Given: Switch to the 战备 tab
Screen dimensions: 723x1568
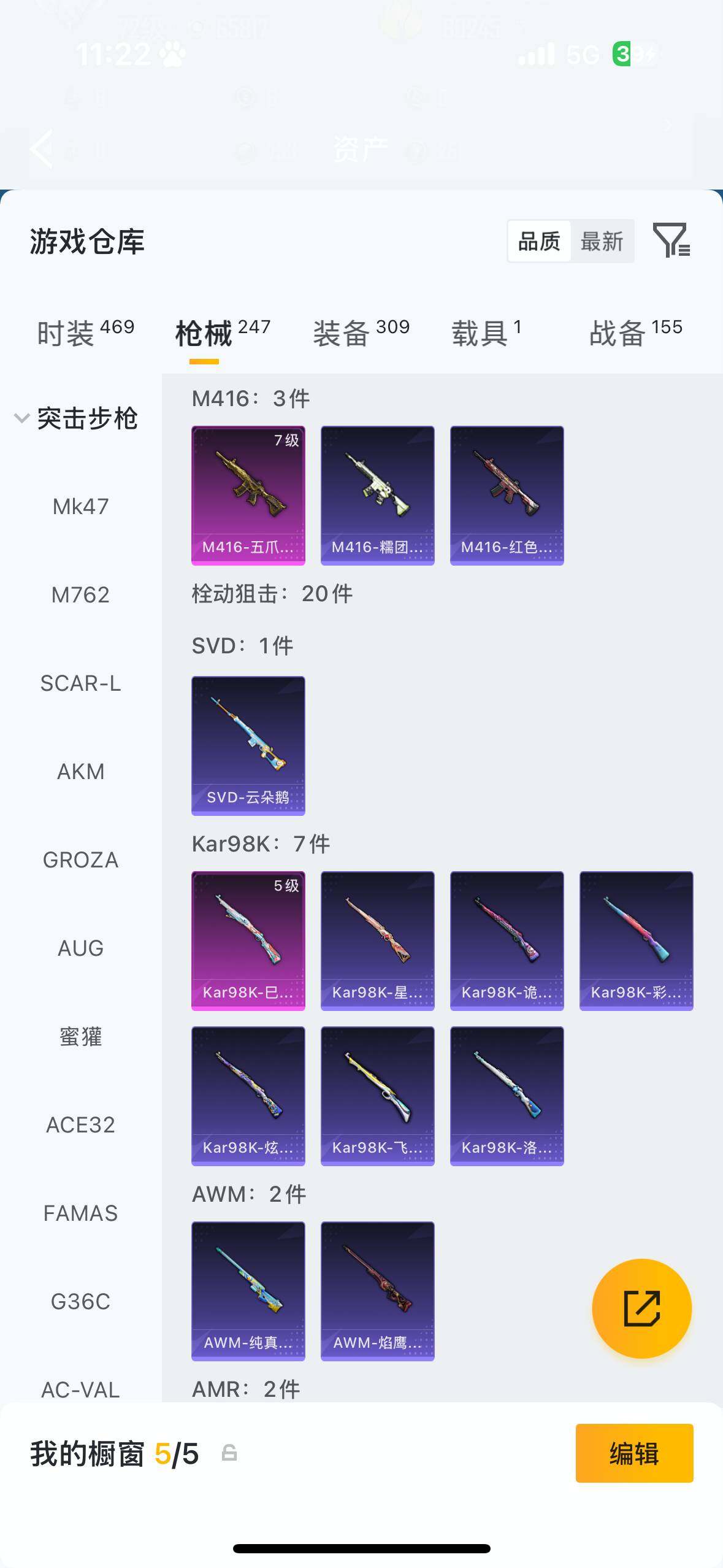Looking at the screenshot, I should (x=636, y=333).
